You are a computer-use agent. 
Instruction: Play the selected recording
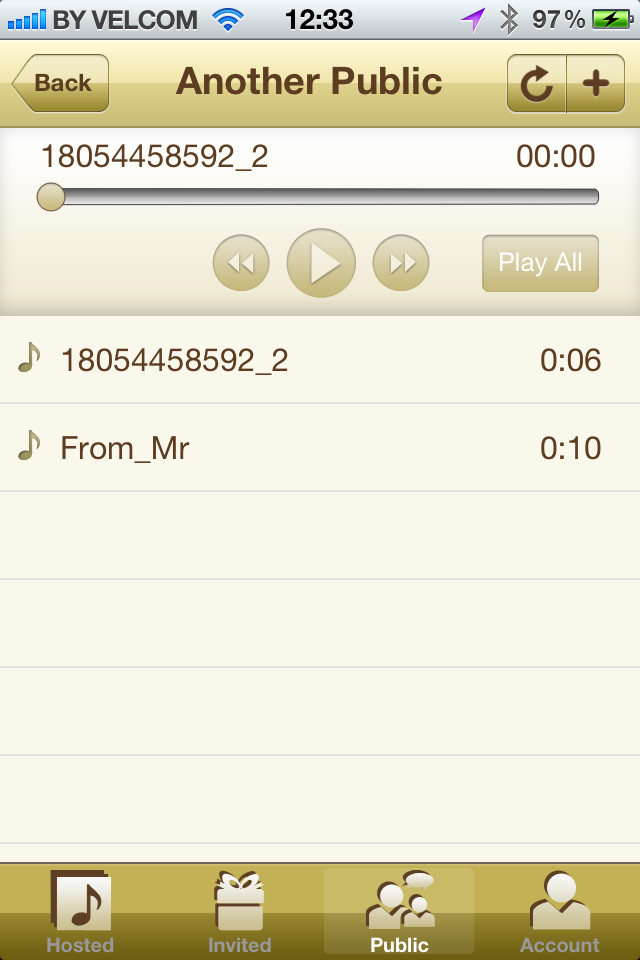321,263
